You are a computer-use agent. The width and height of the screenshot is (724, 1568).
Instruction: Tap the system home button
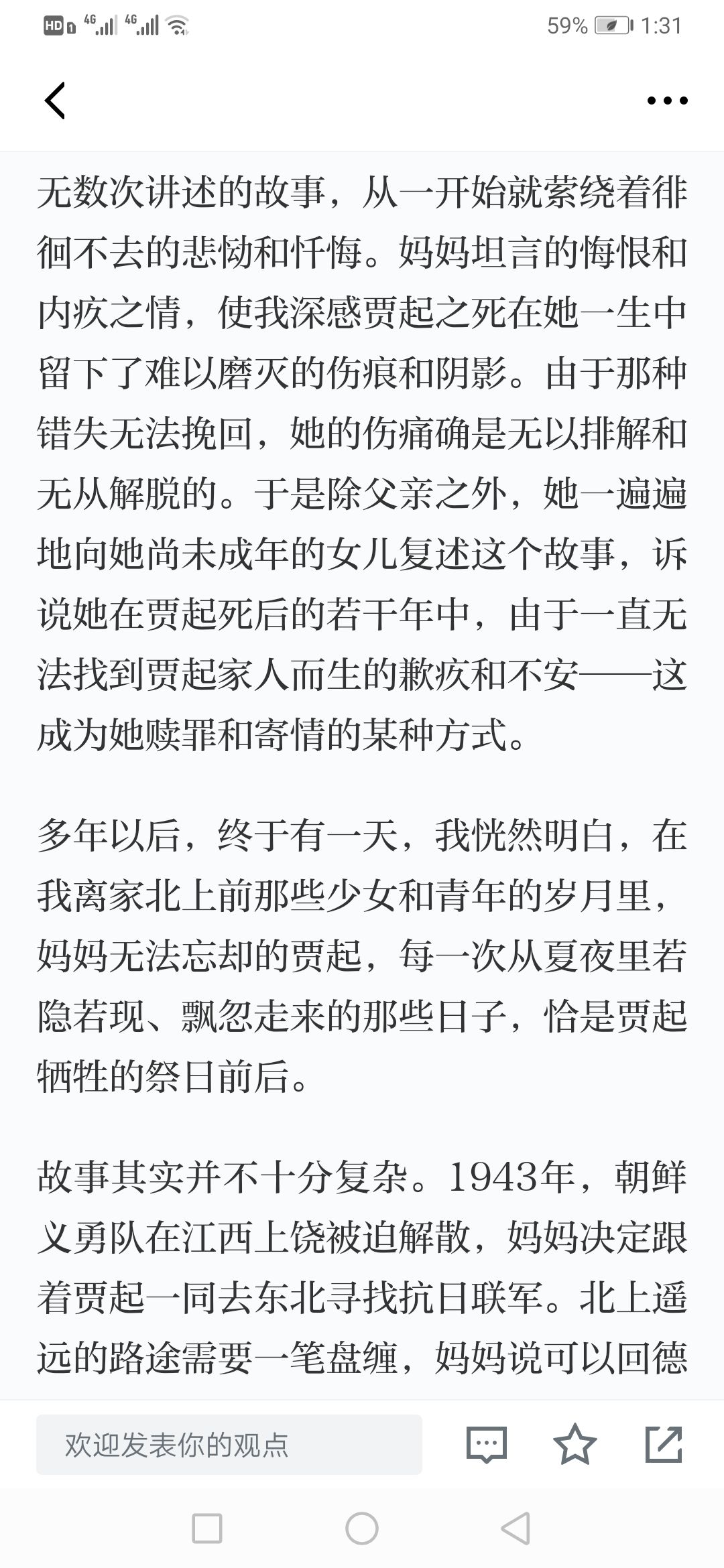click(x=362, y=1528)
